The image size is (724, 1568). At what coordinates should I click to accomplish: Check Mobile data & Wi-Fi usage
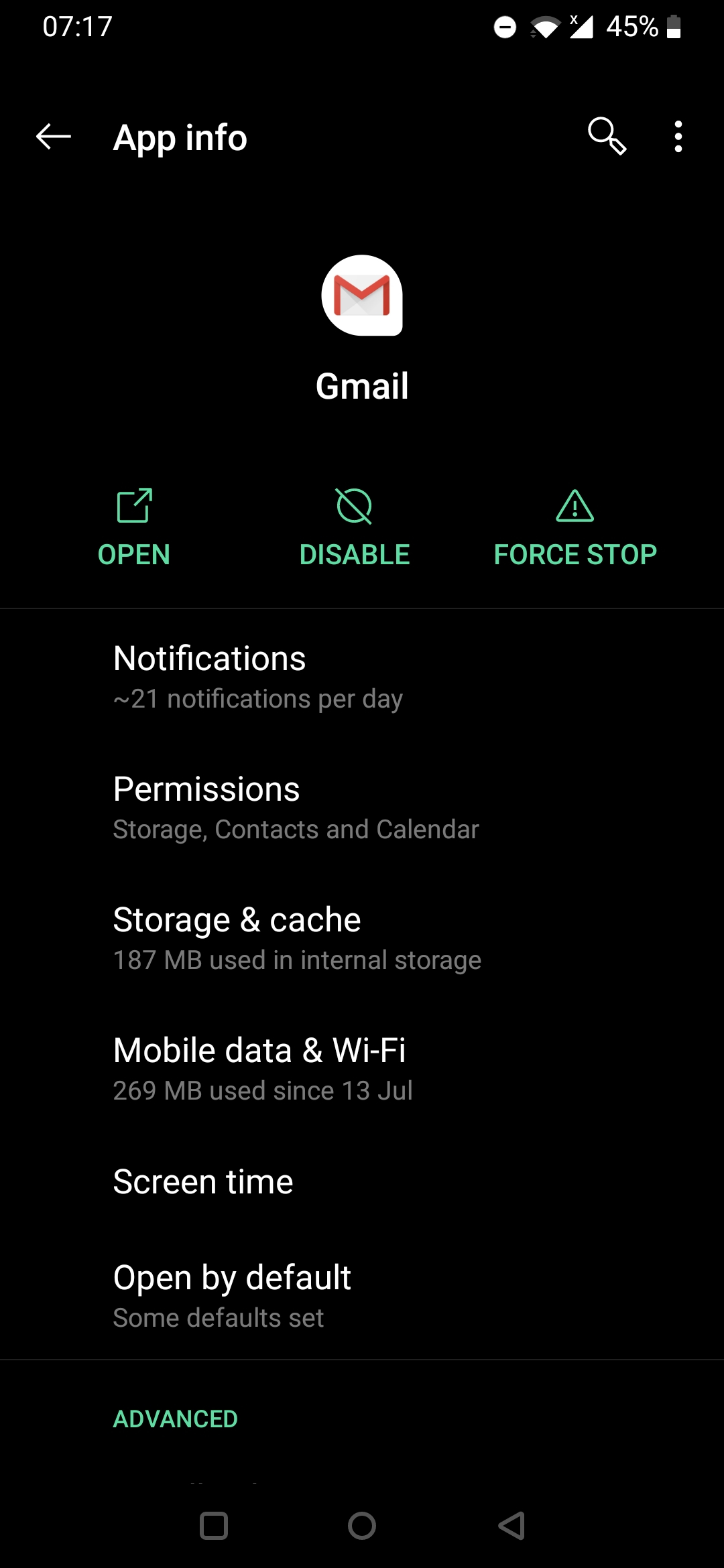click(x=362, y=1069)
